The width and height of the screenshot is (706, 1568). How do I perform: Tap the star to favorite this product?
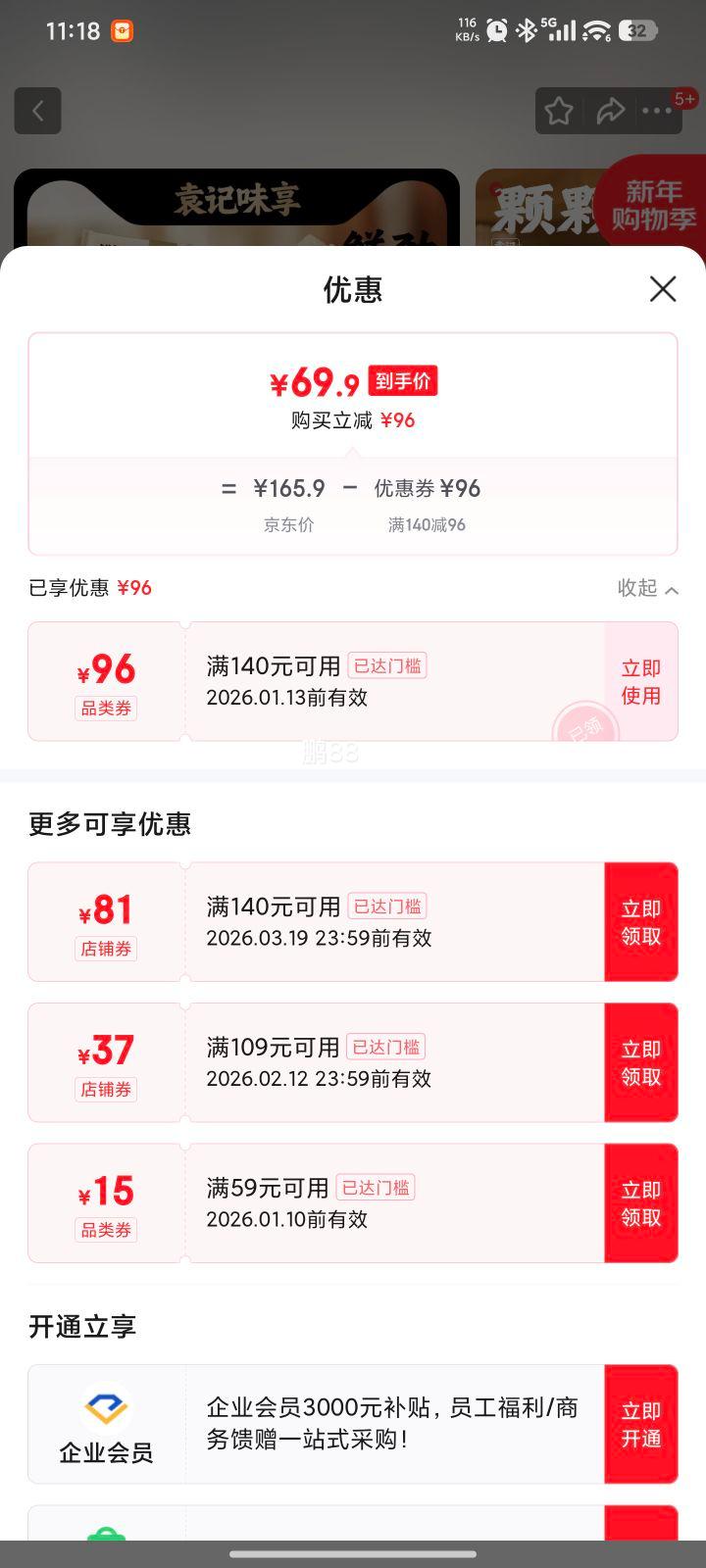558,111
